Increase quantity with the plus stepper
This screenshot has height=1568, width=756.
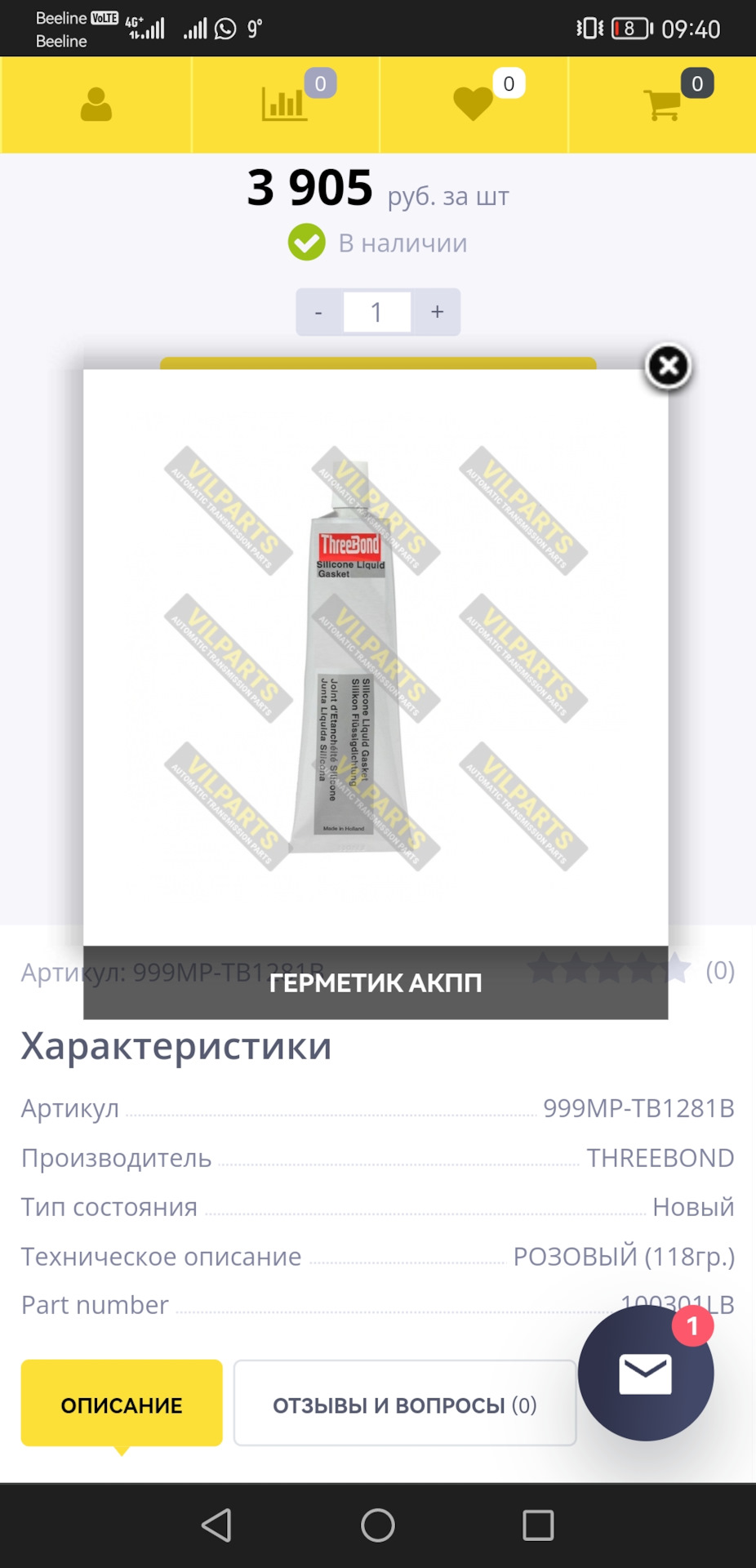point(435,311)
